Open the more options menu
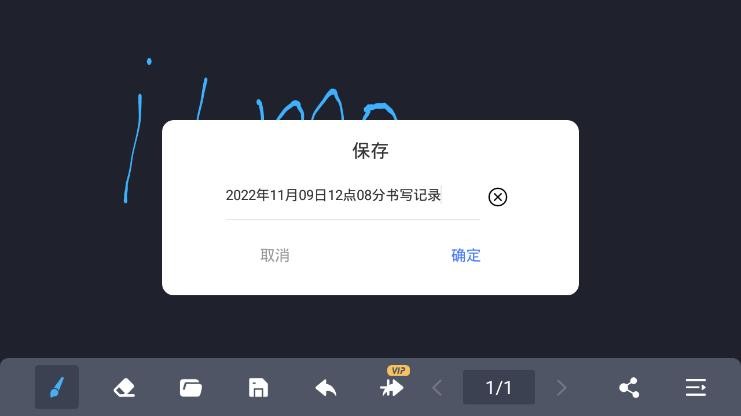The height and width of the screenshot is (416, 741). (x=696, y=387)
